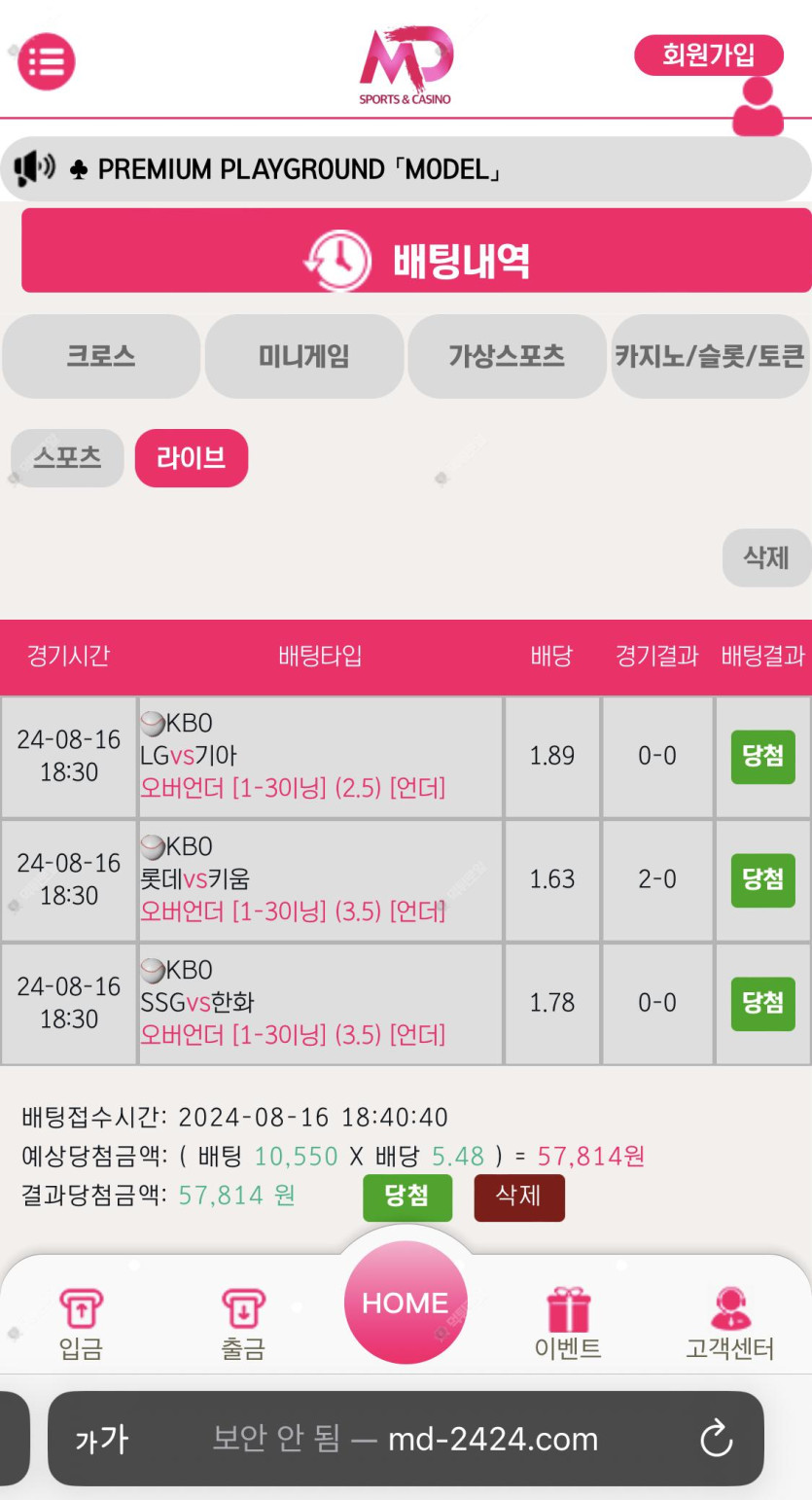Switch to the 미니게임 tab
Viewport: 812px width, 1500px height.
click(x=303, y=356)
